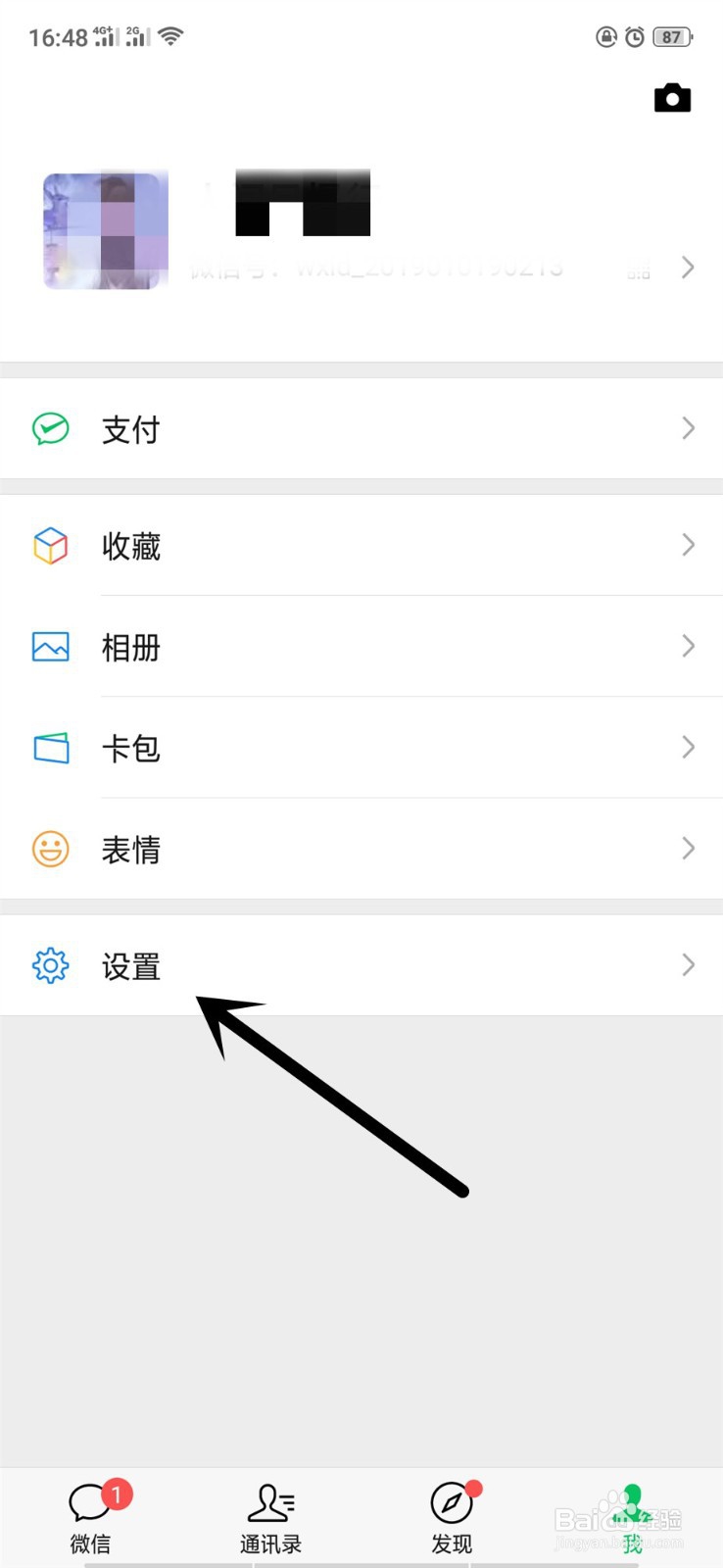
Task: Open the camera/QR scan icon top right
Action: [672, 98]
